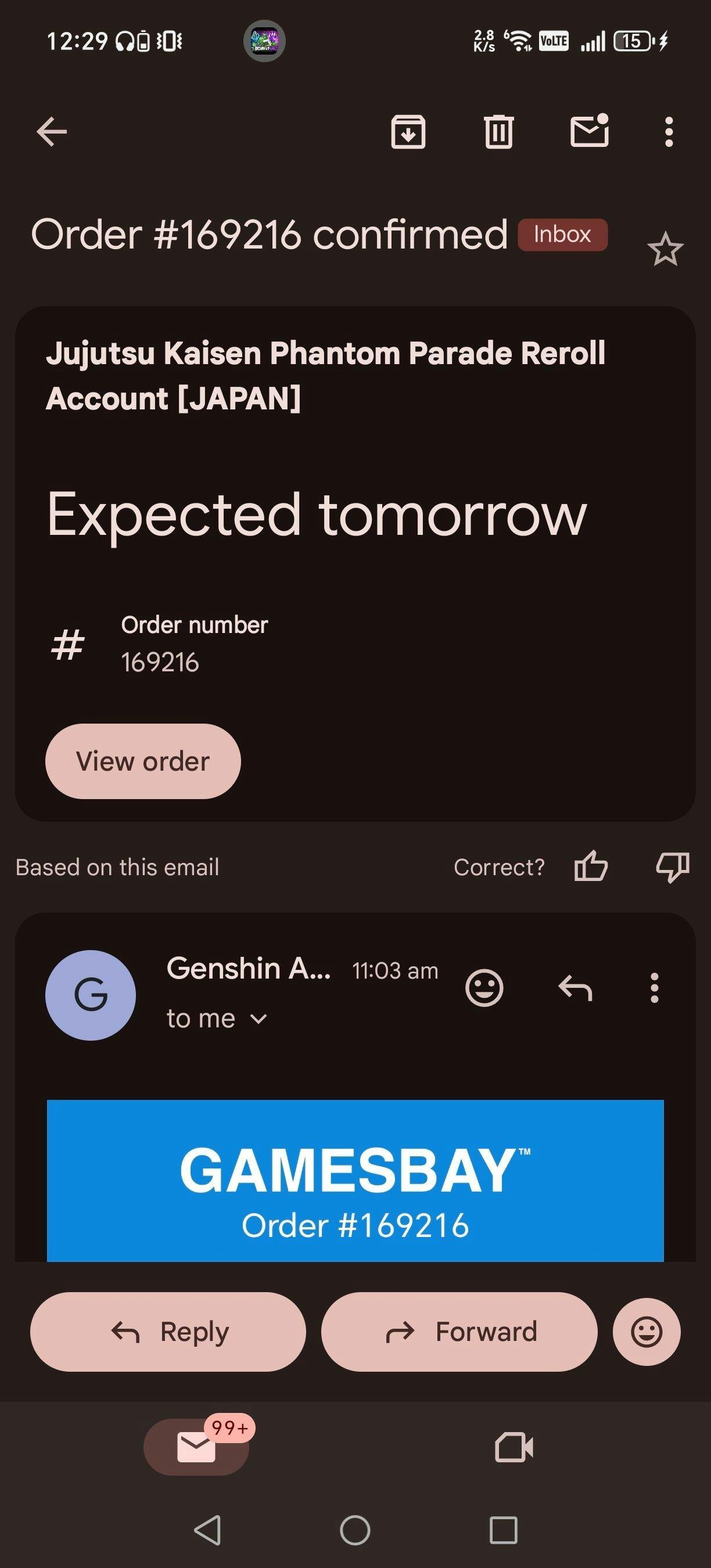Open the sender avatar G

(x=91, y=995)
